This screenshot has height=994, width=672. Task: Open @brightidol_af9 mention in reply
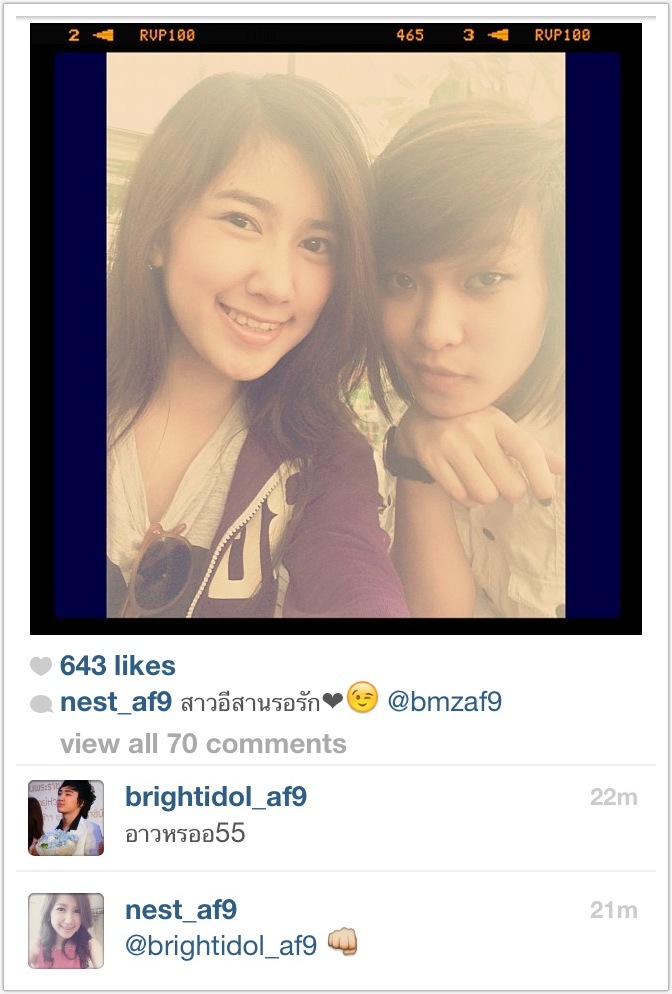coord(221,946)
